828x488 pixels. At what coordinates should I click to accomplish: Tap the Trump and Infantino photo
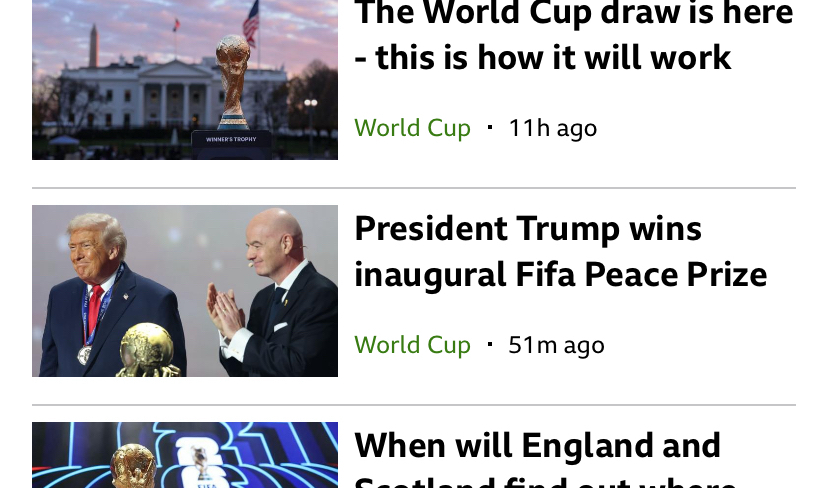[185, 291]
